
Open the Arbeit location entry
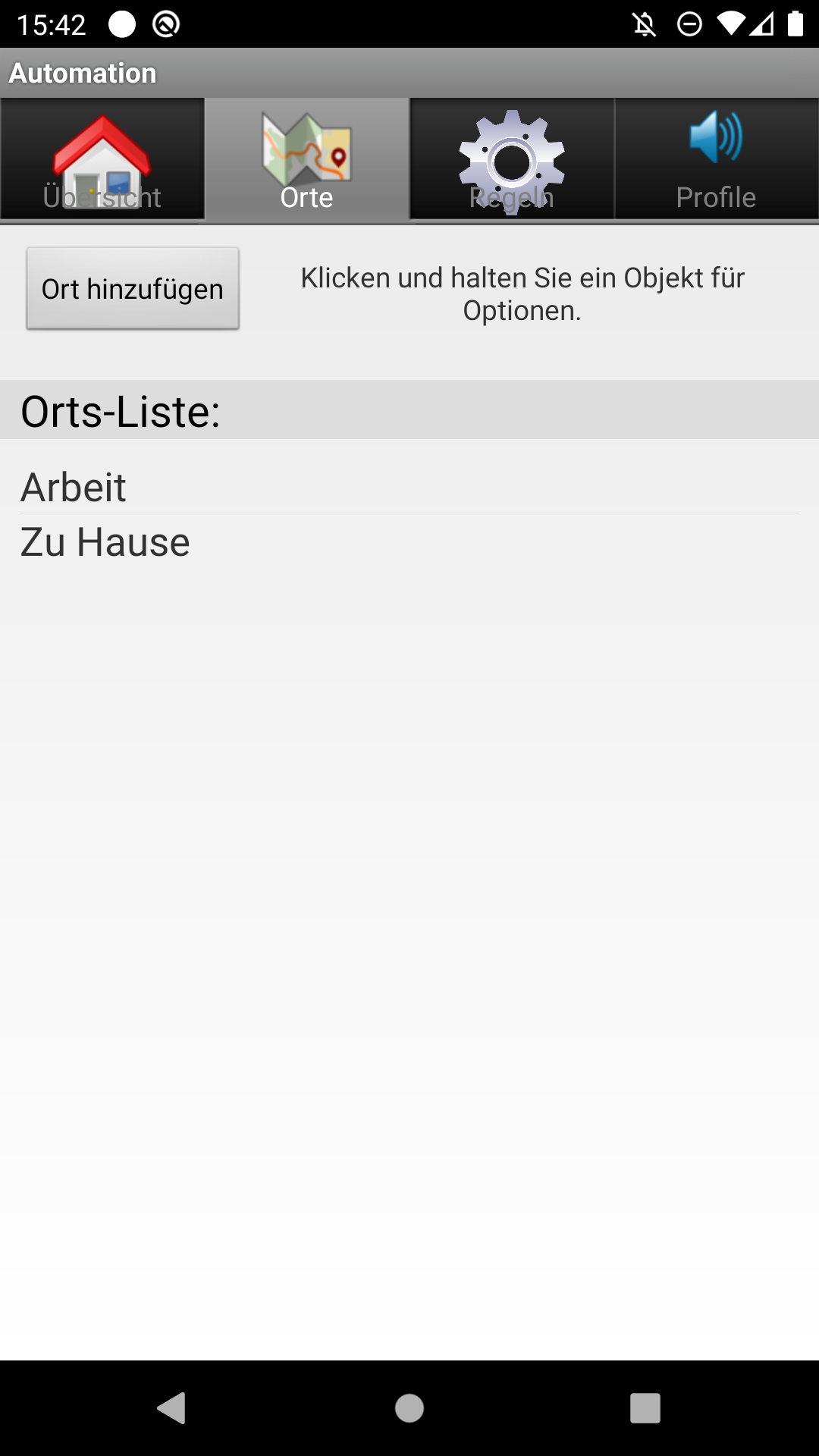[x=409, y=486]
